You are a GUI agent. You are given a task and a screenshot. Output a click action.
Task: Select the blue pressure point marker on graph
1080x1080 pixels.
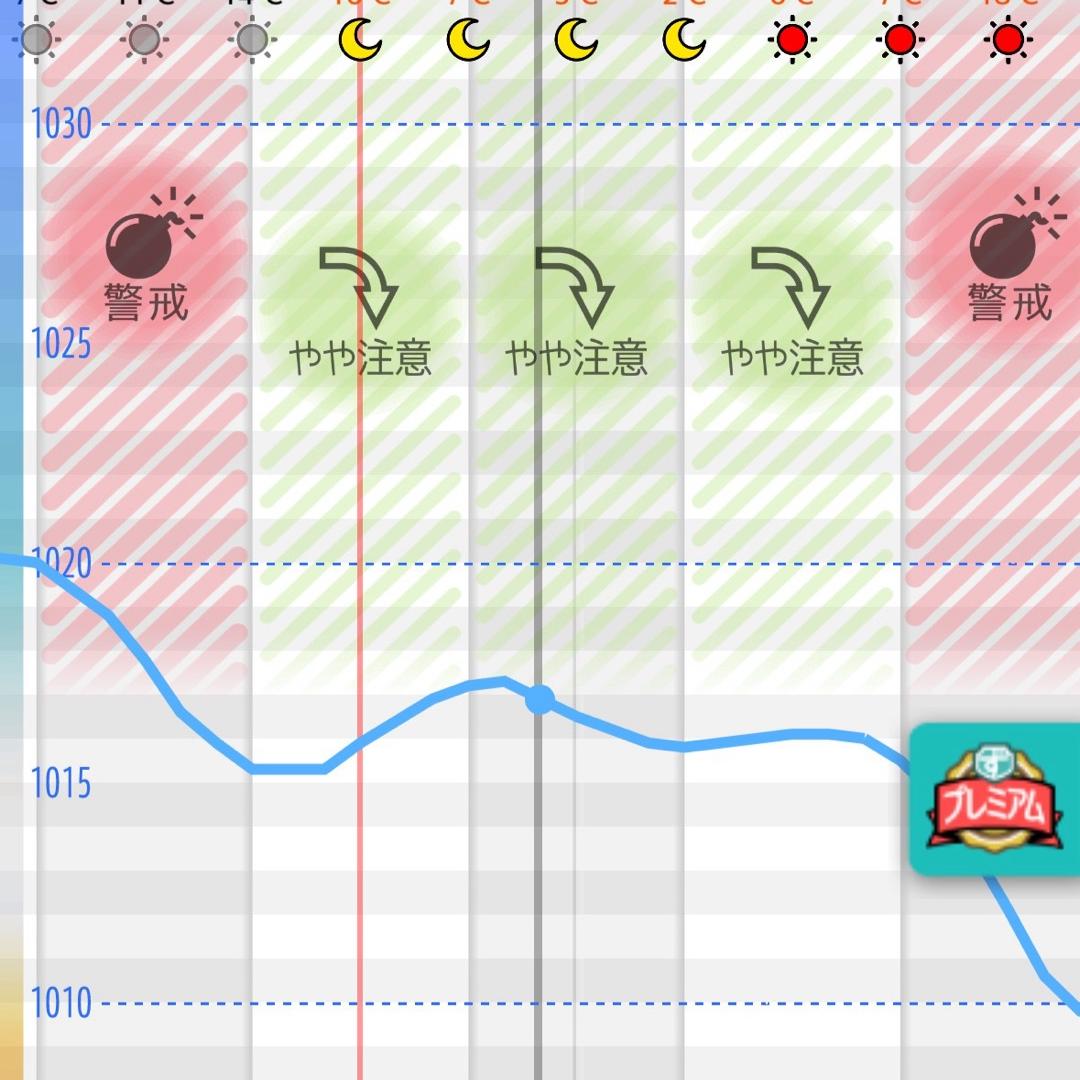pos(539,699)
